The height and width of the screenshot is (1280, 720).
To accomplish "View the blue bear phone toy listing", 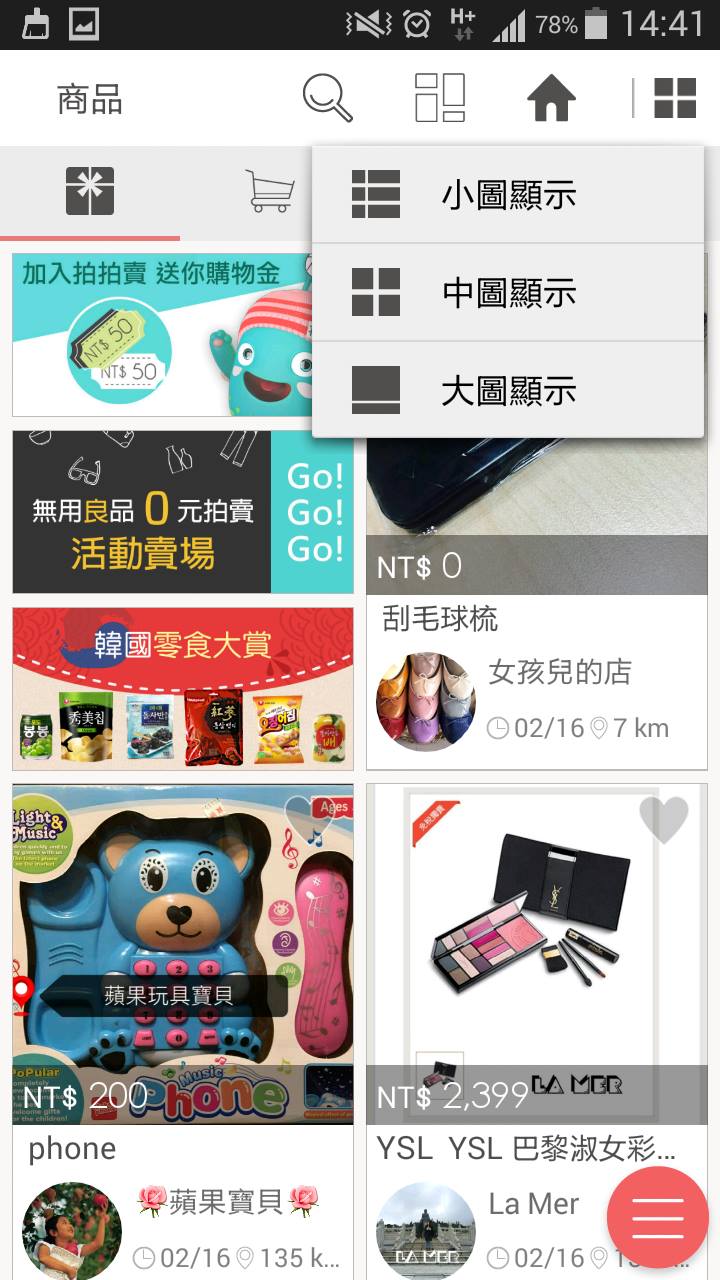I will (x=182, y=950).
